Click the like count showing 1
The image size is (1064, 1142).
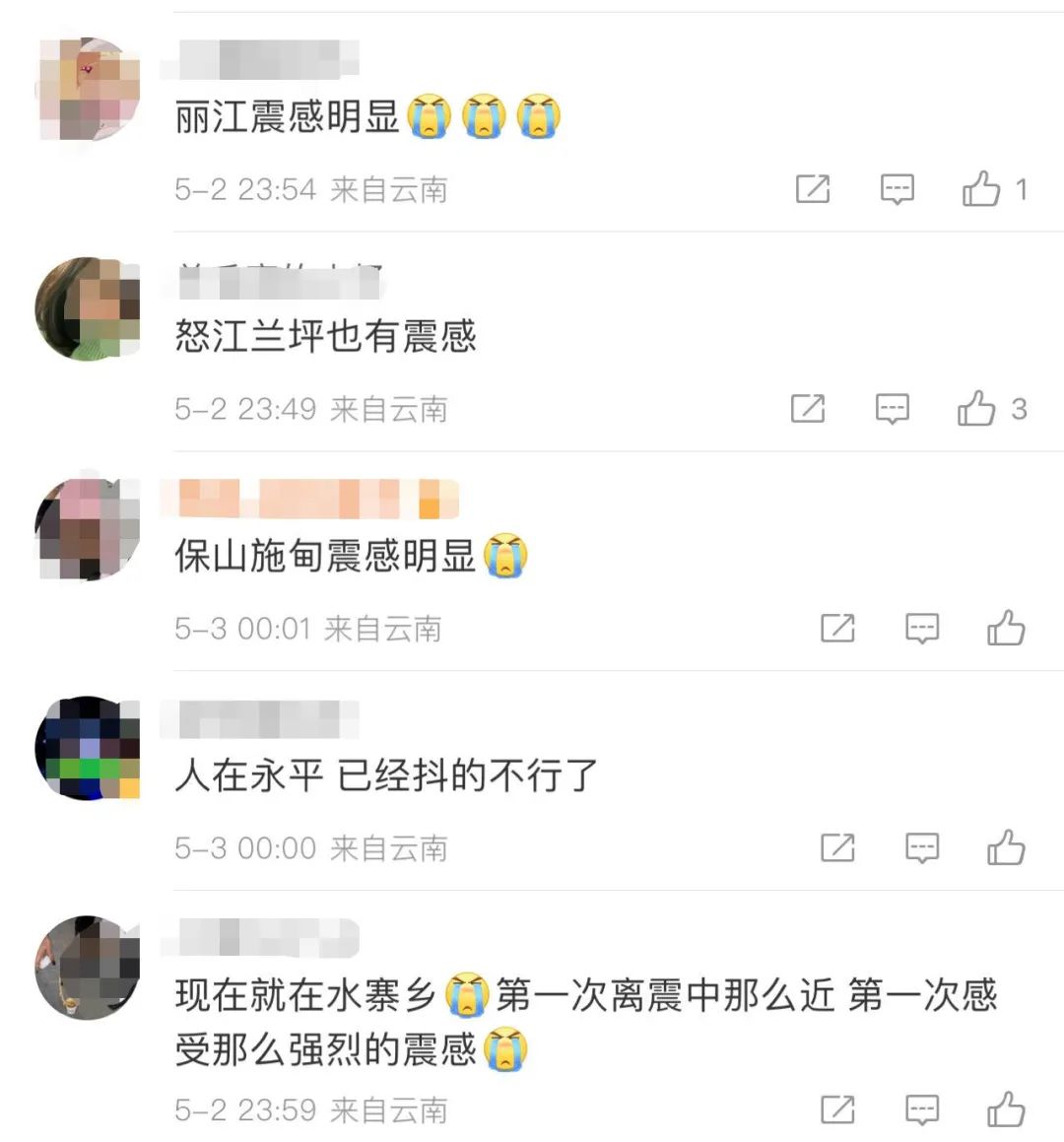coord(1020,189)
